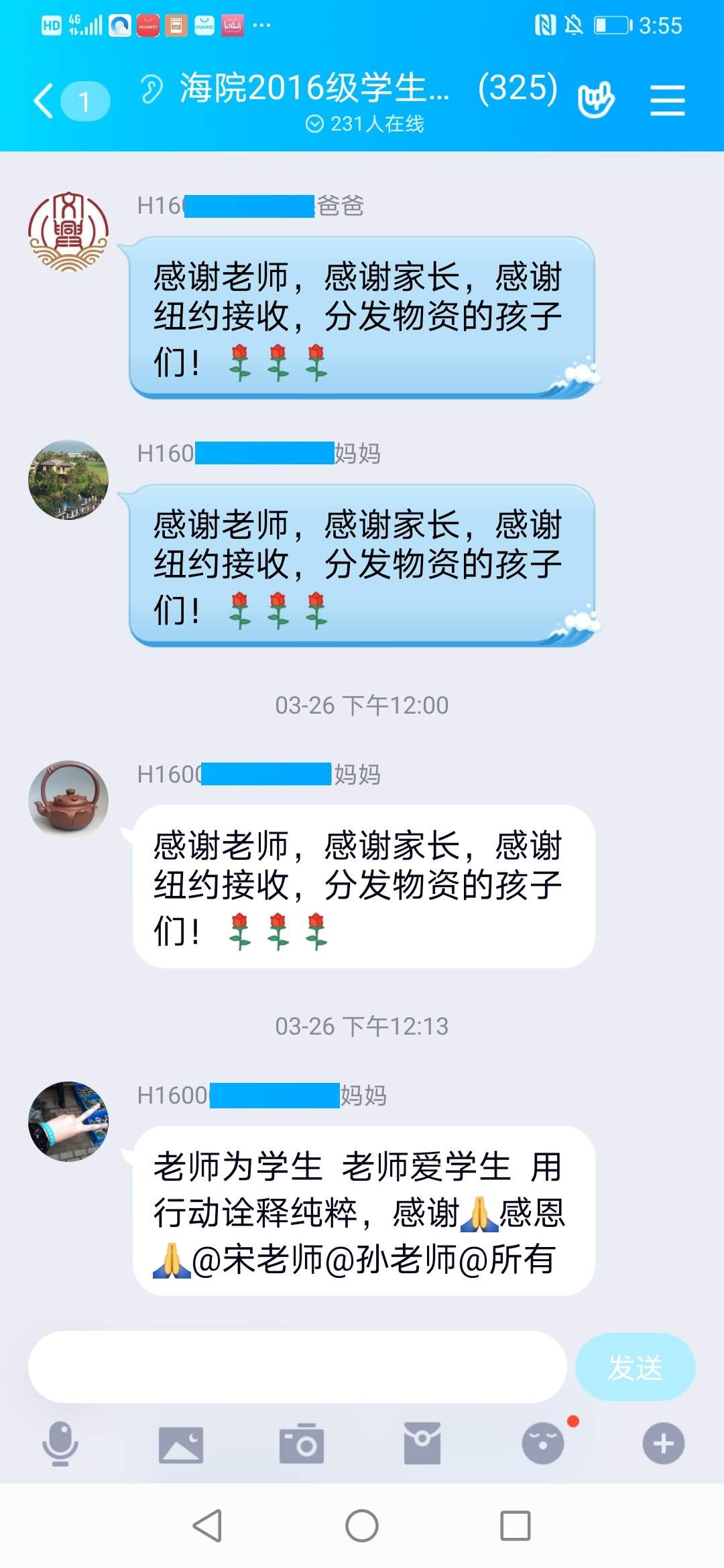Record a voice message with the microphone
The width and height of the screenshot is (724, 1568).
(x=60, y=1443)
